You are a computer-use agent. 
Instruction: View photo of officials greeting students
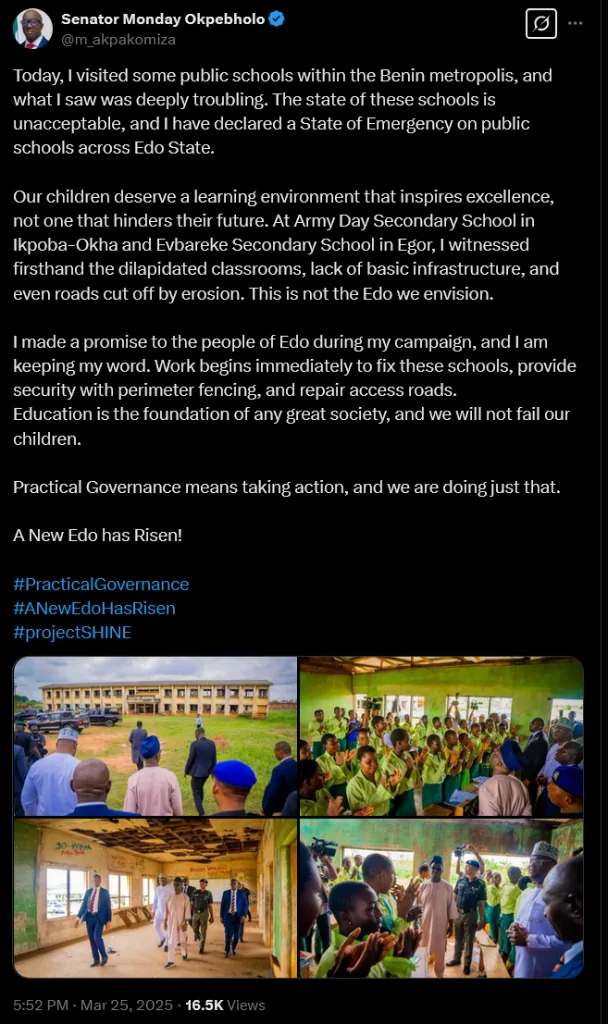(x=441, y=898)
